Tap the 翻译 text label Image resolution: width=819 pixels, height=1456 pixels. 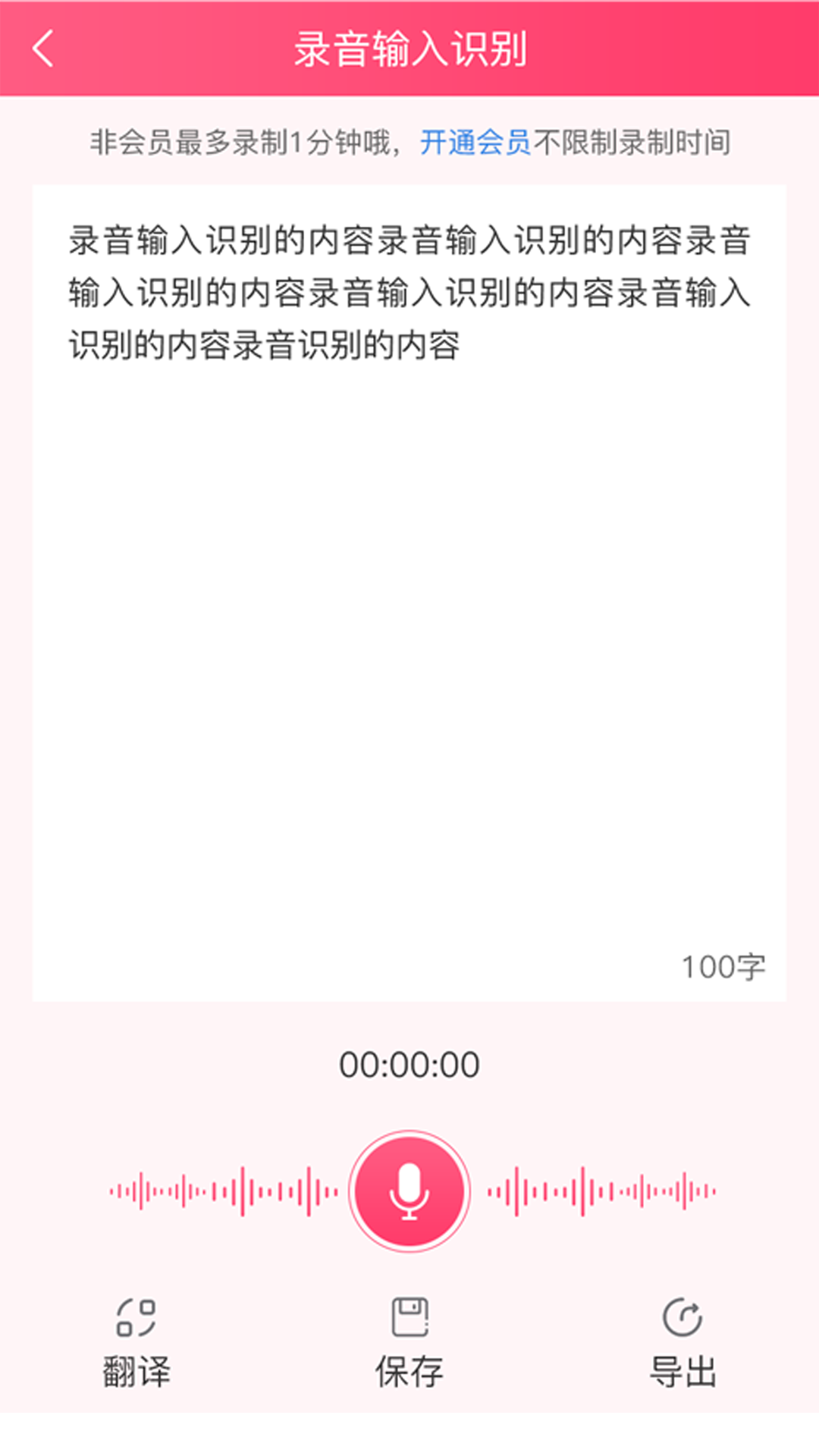pyautogui.click(x=136, y=1371)
